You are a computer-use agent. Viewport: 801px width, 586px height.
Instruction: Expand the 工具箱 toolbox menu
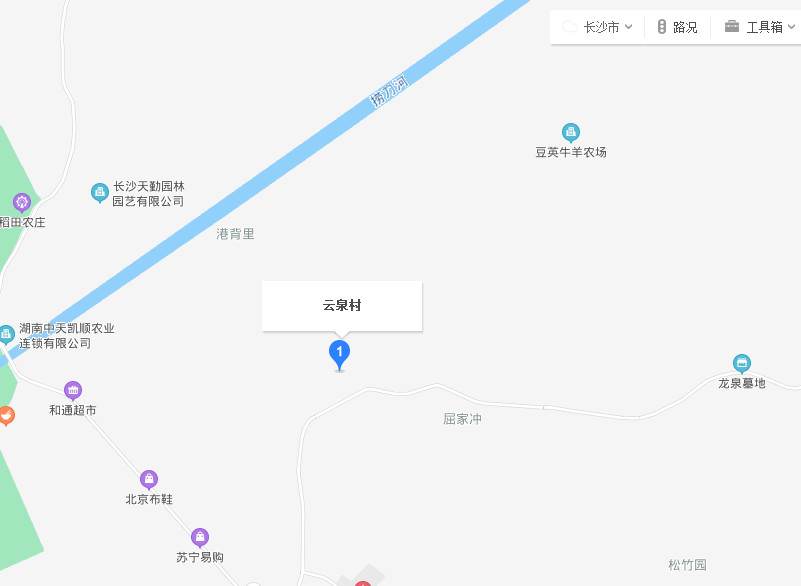point(756,27)
